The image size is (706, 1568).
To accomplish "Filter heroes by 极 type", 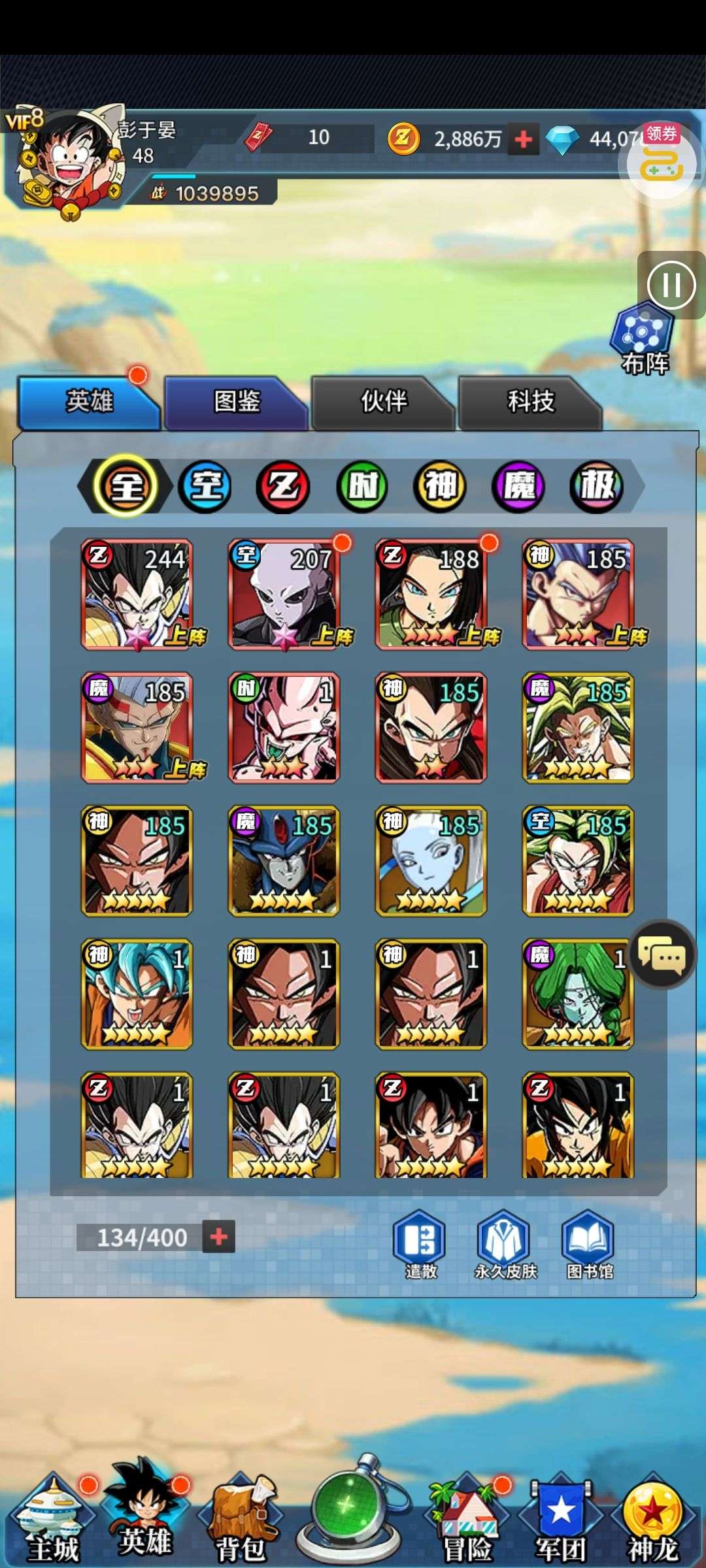I will [596, 486].
